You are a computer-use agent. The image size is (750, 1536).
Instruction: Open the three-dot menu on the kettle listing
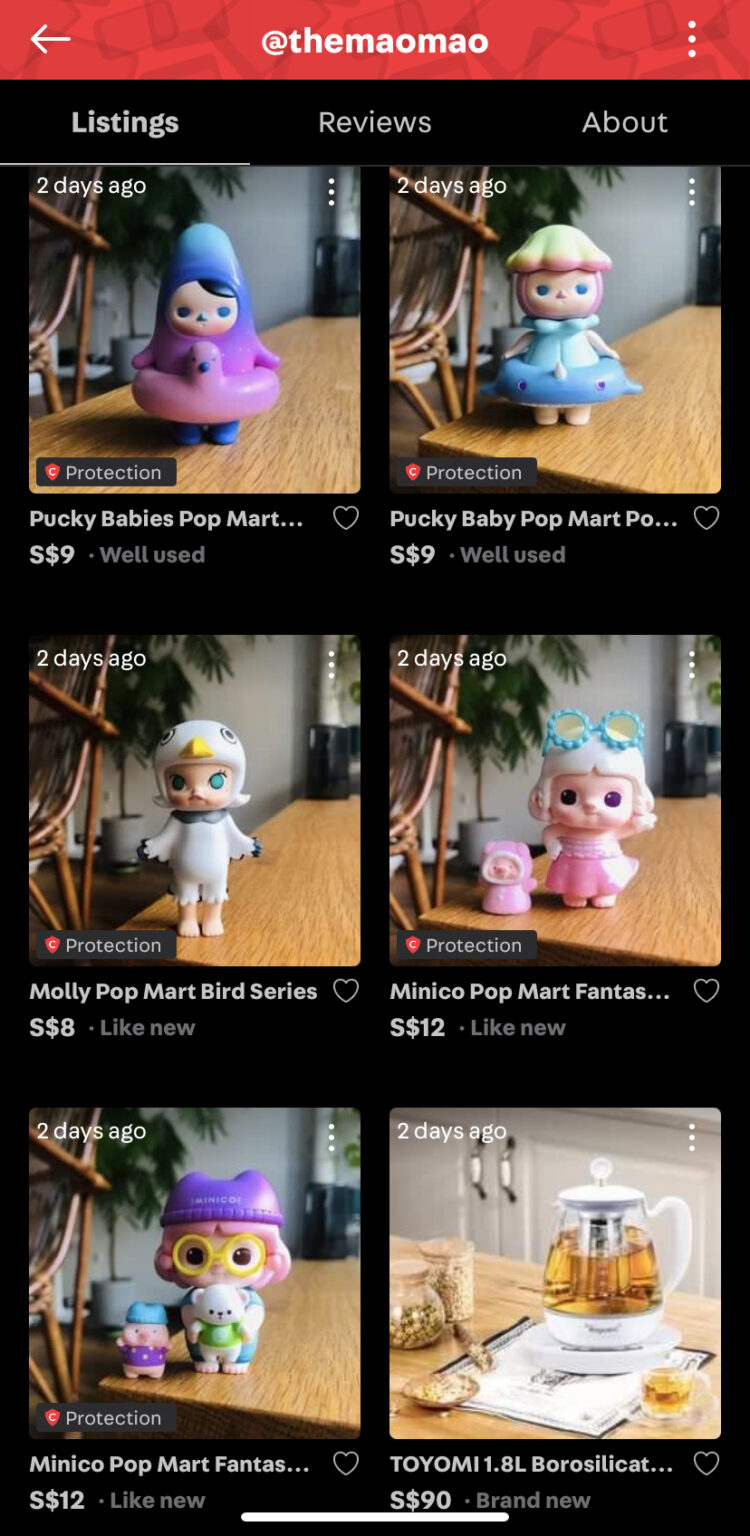(691, 1137)
